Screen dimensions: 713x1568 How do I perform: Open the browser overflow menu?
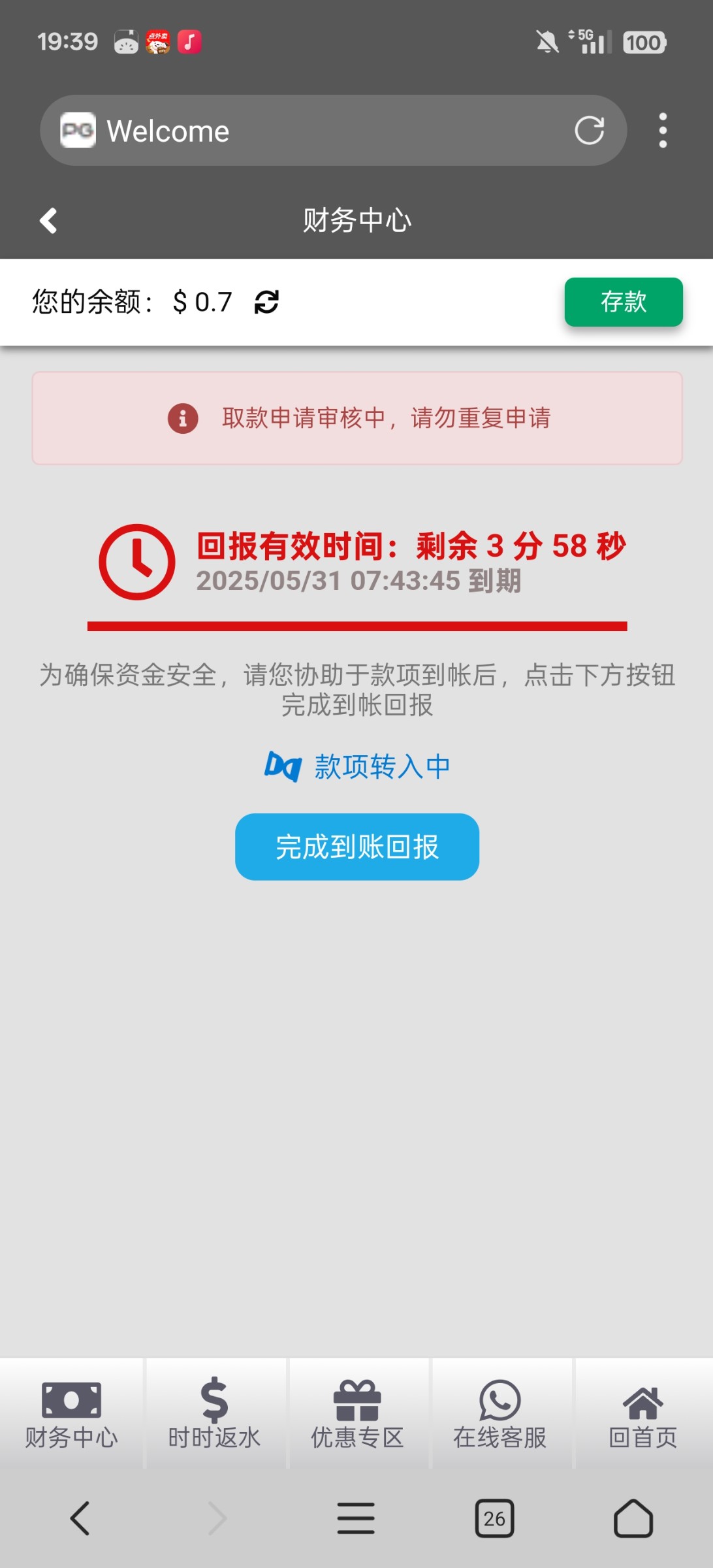tap(663, 131)
